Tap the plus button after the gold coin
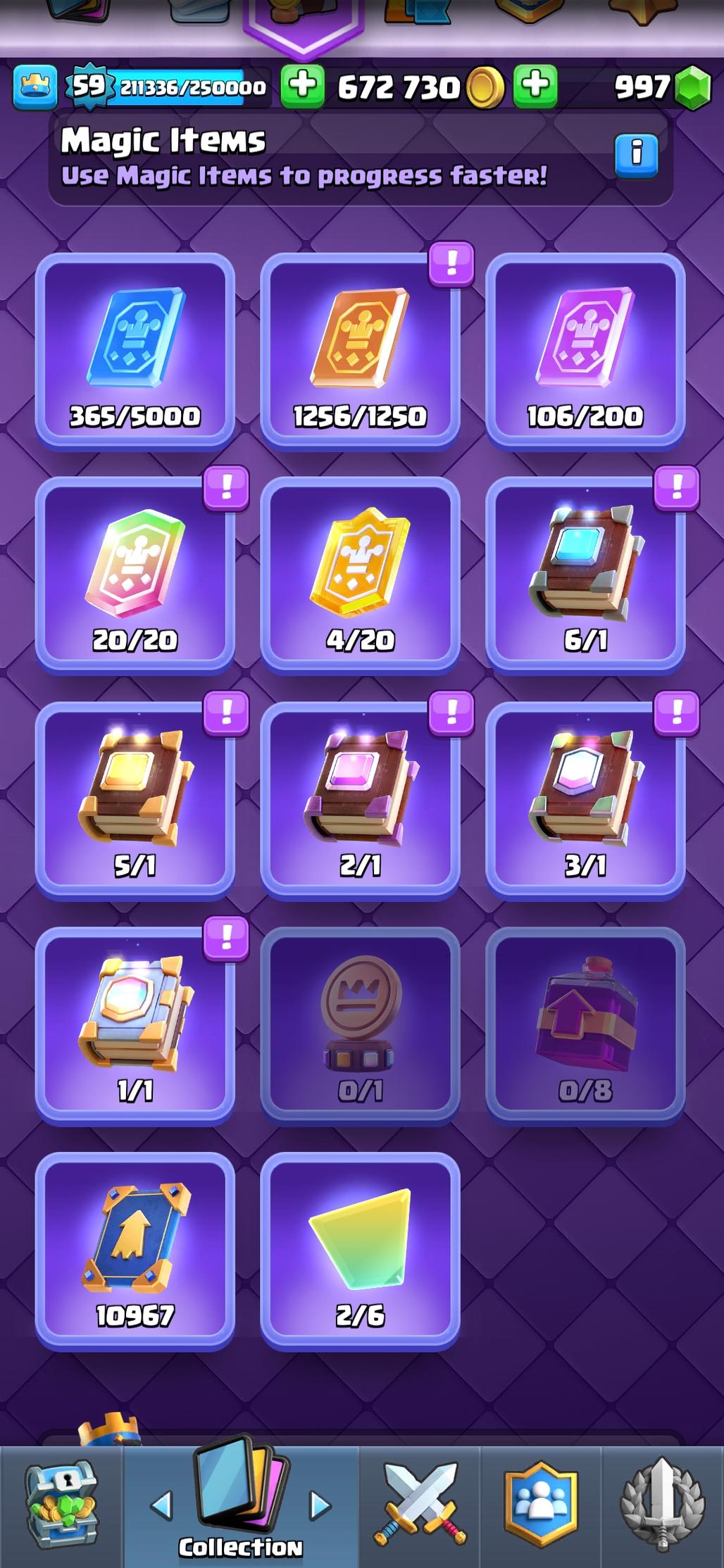Viewport: 724px width, 1568px height. [535, 87]
